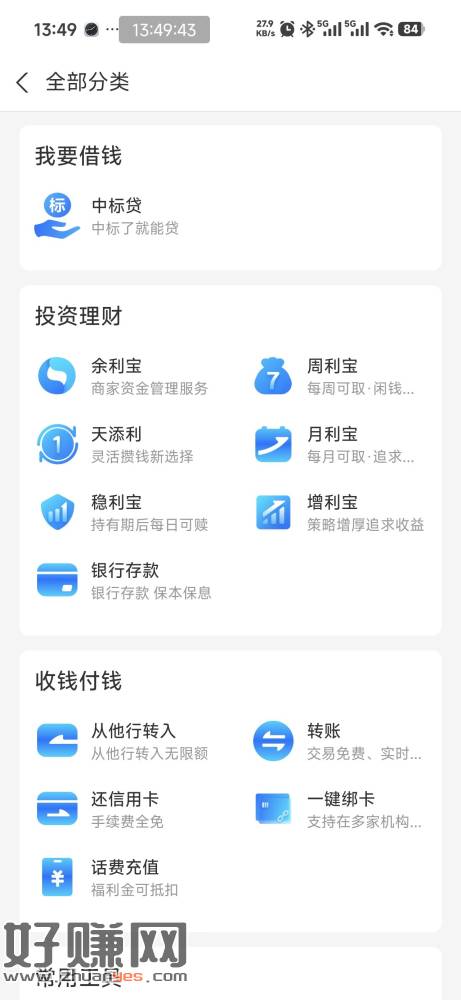Image resolution: width=461 pixels, height=1000 pixels.
Task: Open 中标贷 loan service
Action: 107,216
